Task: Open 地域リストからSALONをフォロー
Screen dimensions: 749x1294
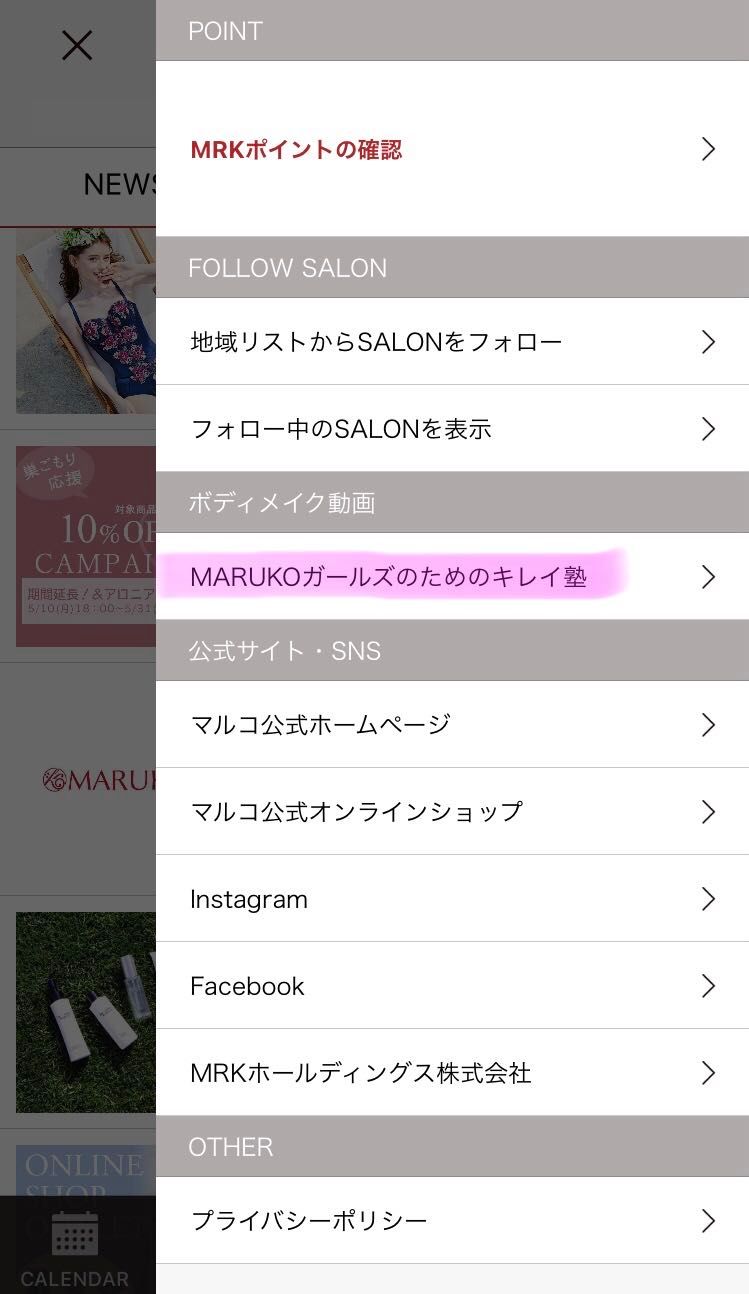Action: pos(452,342)
